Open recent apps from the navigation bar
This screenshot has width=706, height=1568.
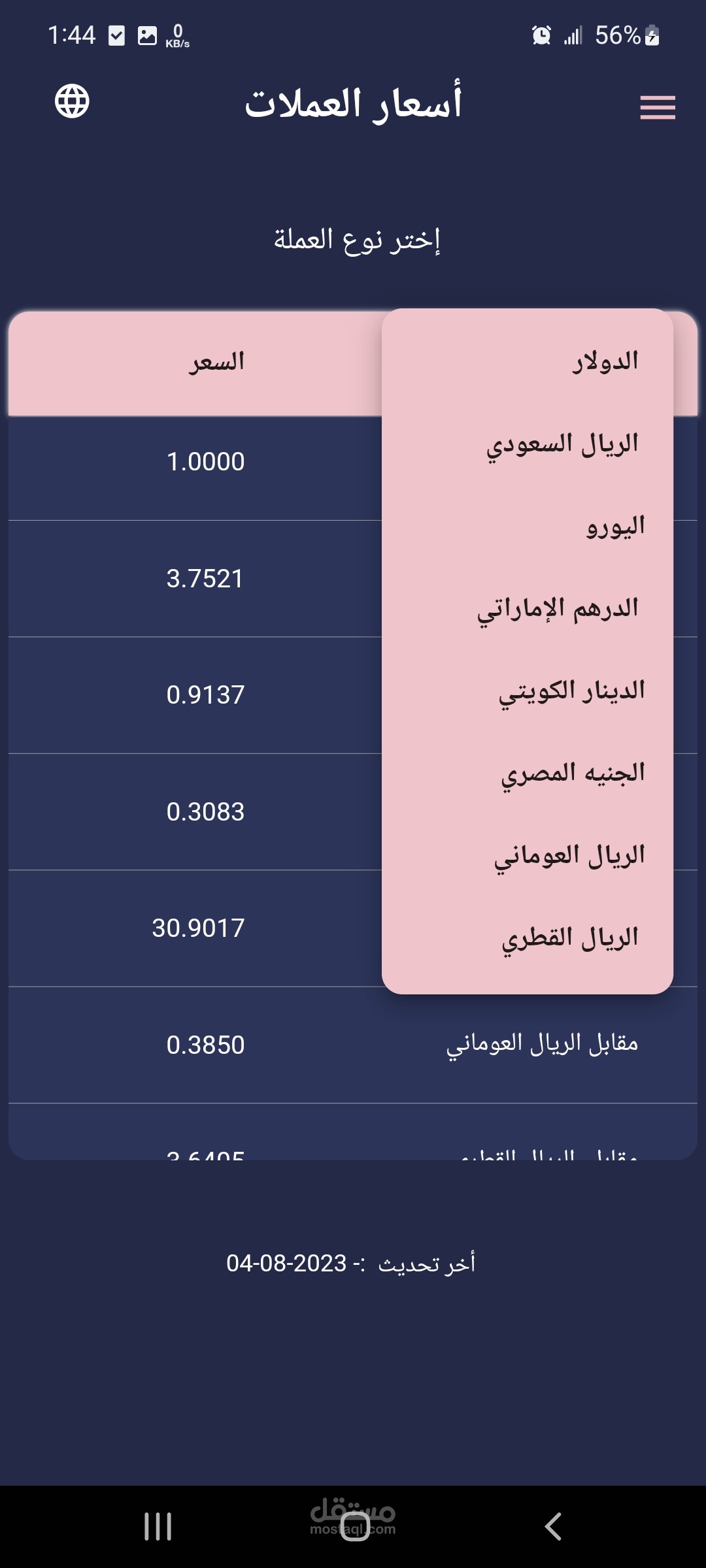158,1527
